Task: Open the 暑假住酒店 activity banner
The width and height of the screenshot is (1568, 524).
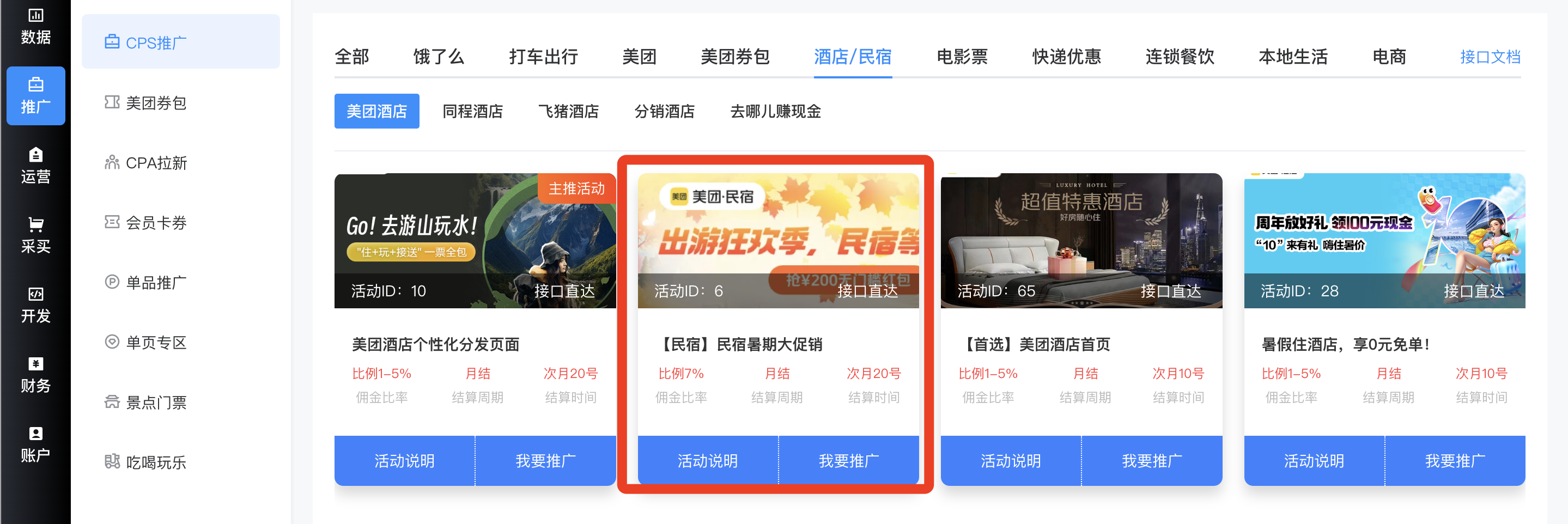Action: (x=1384, y=240)
